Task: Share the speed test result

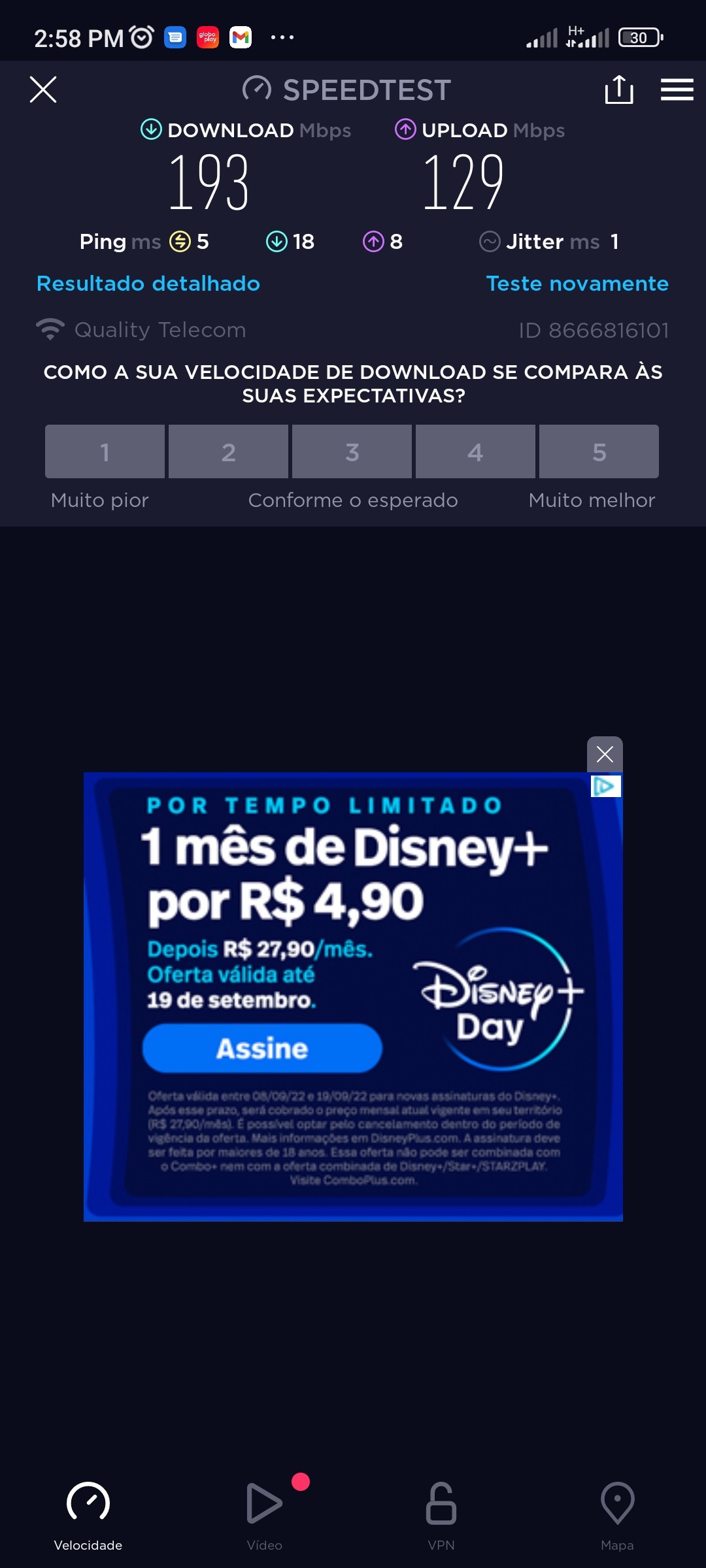Action: pyautogui.click(x=618, y=90)
